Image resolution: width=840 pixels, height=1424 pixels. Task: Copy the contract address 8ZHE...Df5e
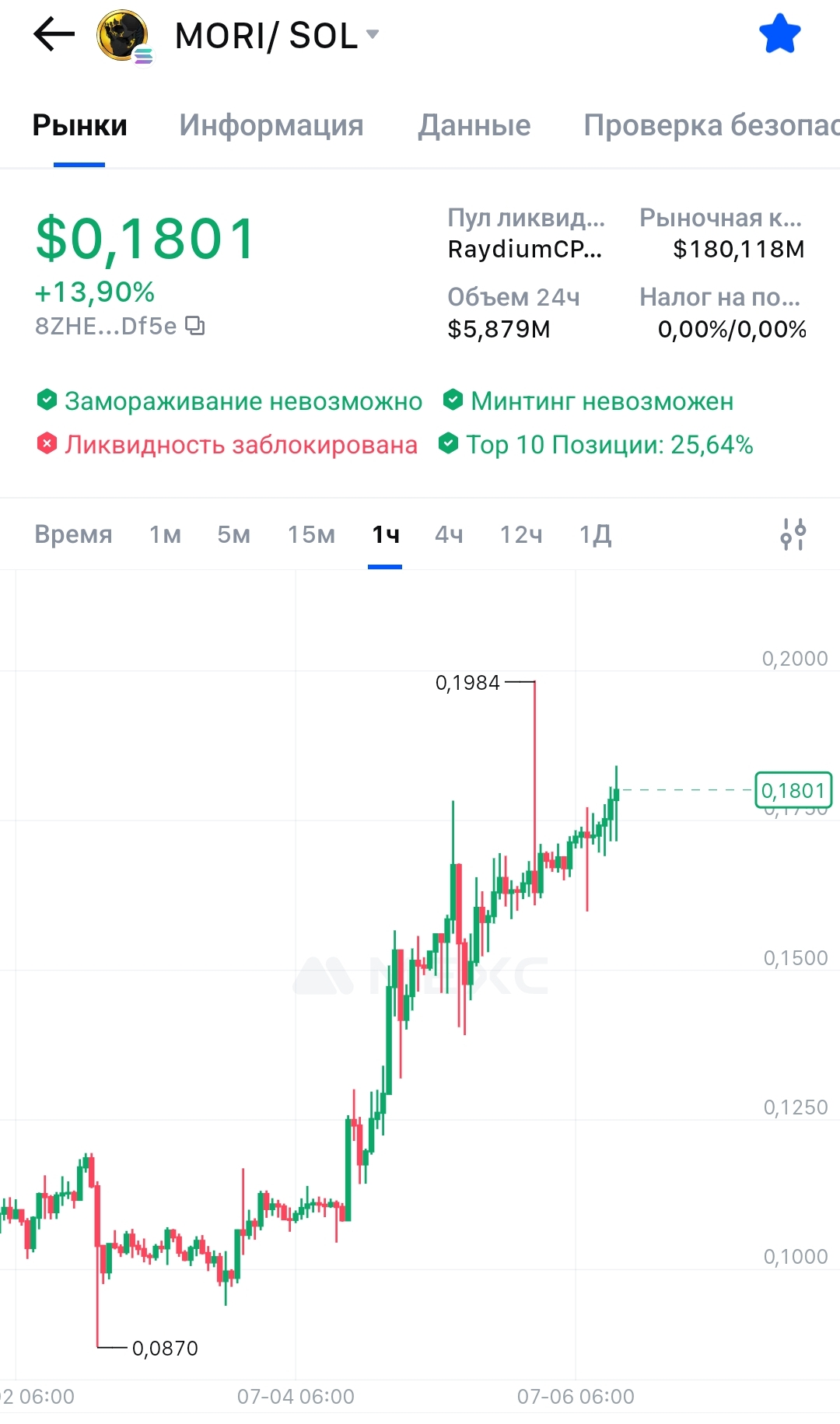click(x=195, y=326)
